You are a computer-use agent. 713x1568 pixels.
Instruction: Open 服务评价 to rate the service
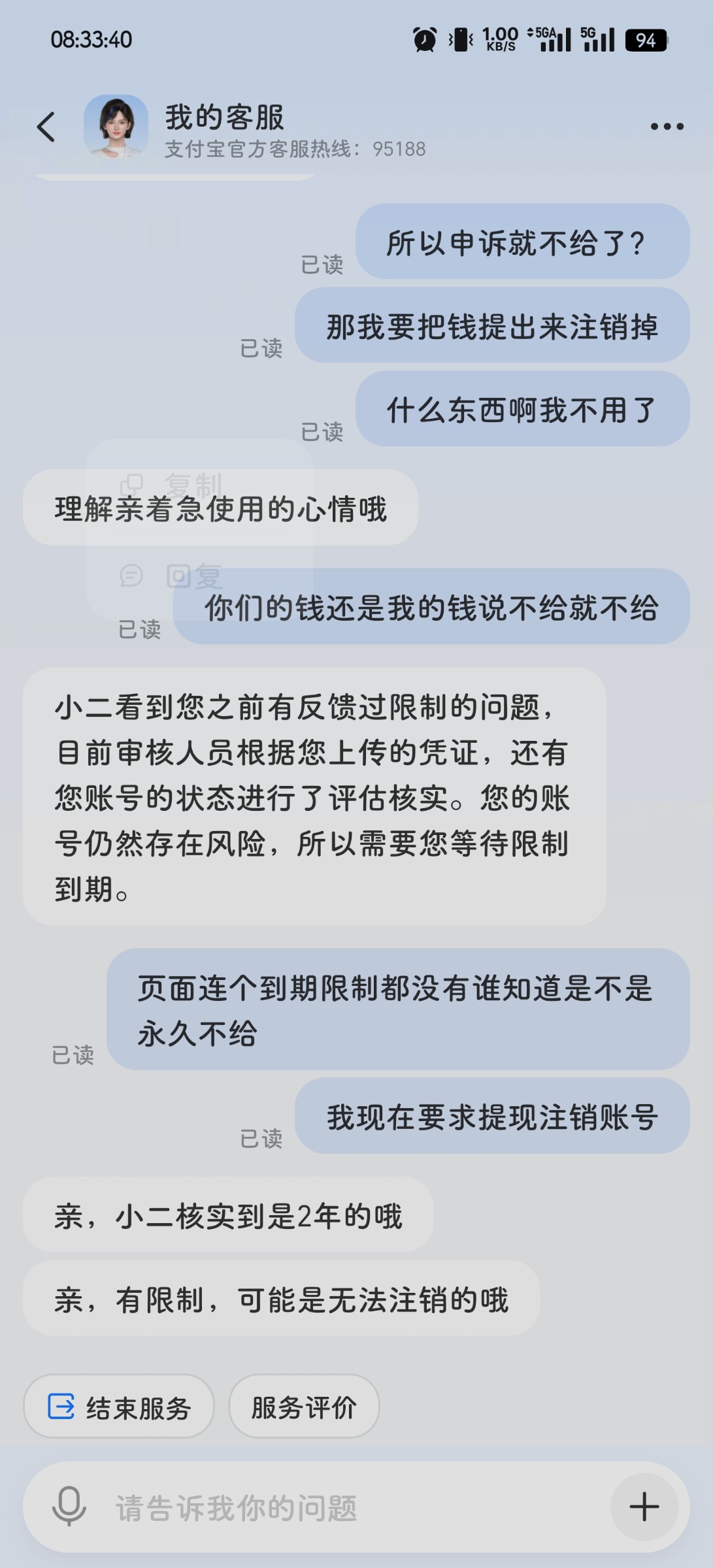click(304, 1407)
